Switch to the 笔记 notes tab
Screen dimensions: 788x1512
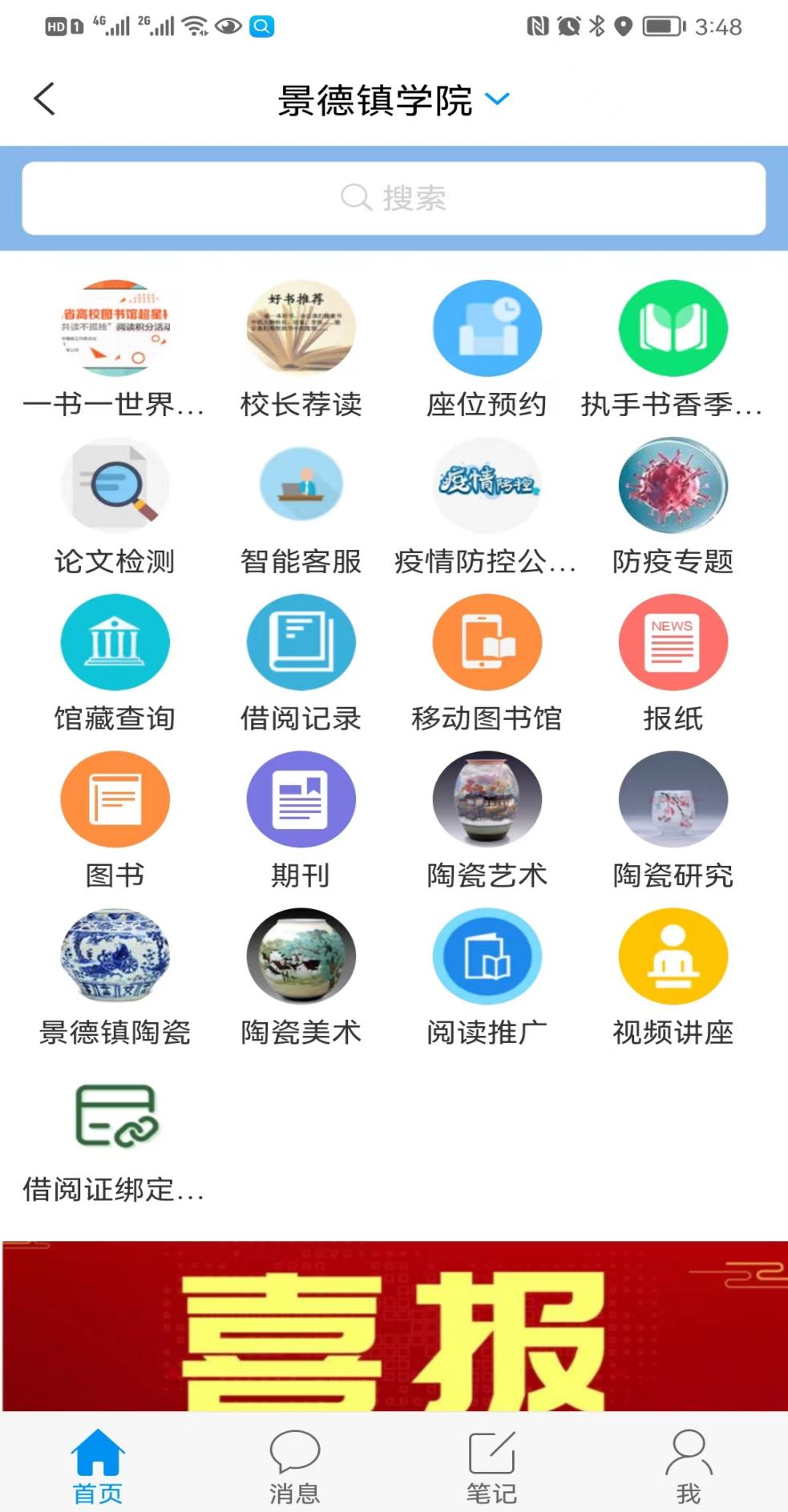tap(491, 1467)
